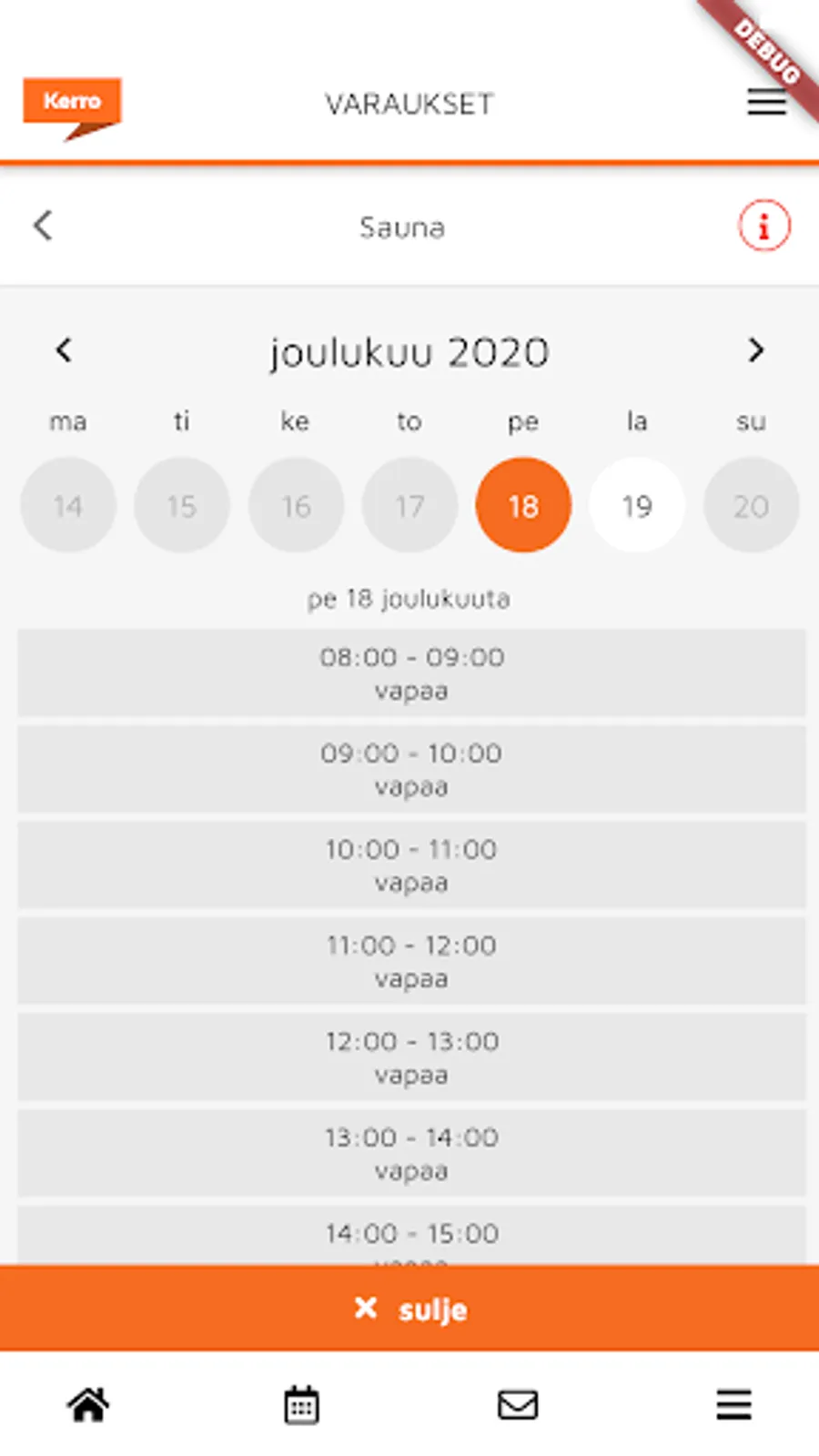Pick the 12:00 - 13:00 free slot
Viewport: 819px width, 1456px height.
pyautogui.click(x=411, y=1057)
